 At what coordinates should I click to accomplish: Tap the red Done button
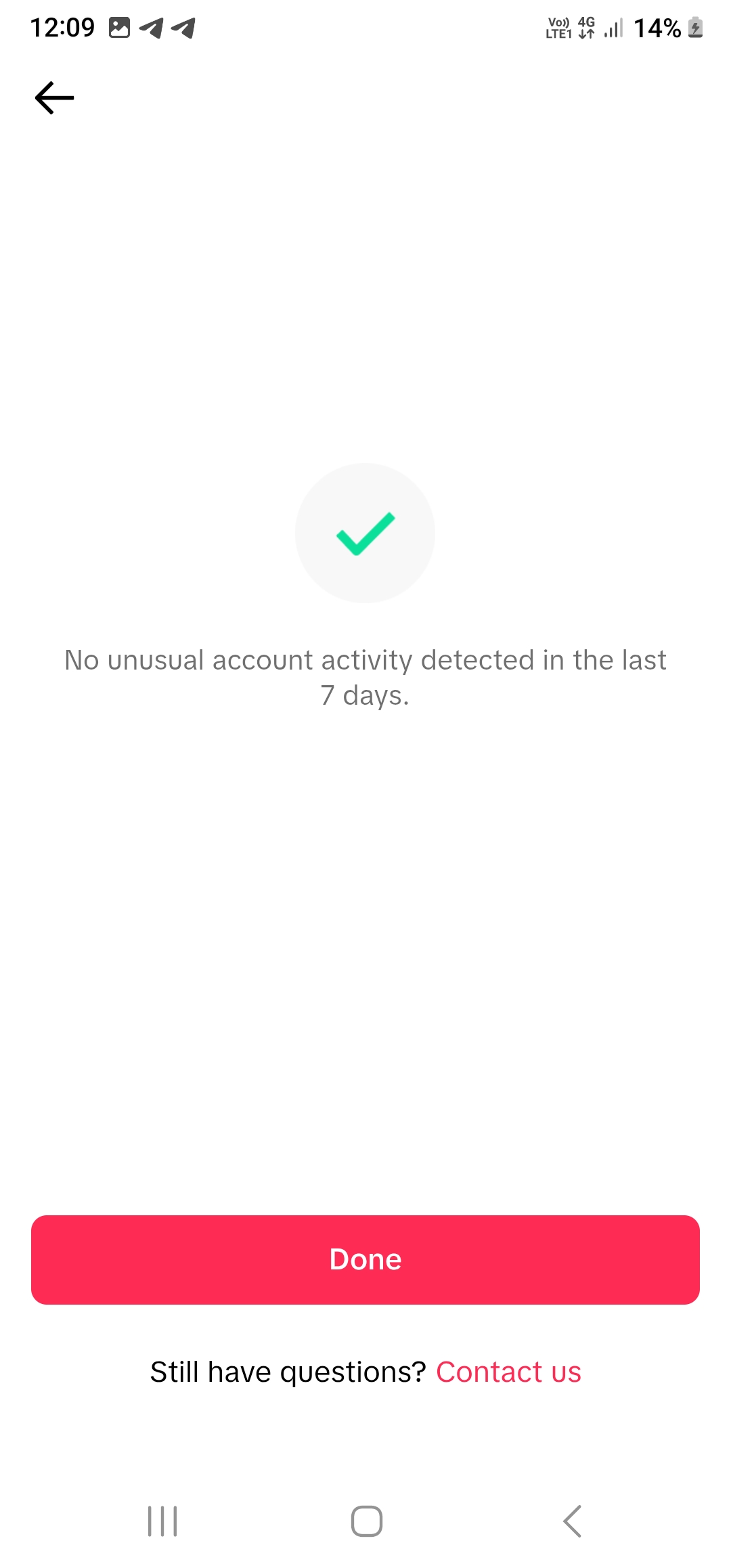point(365,1260)
